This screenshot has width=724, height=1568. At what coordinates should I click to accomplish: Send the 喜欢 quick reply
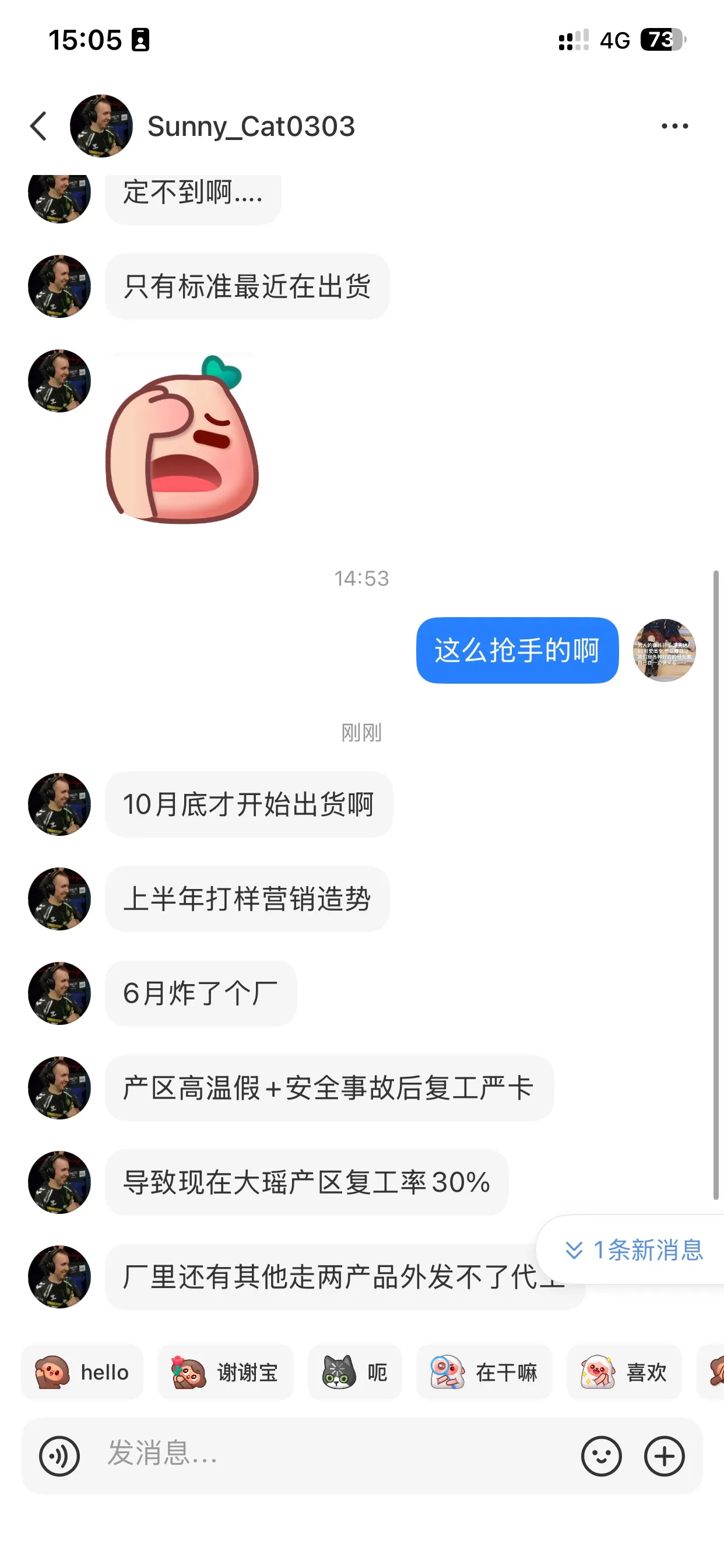(x=624, y=1373)
